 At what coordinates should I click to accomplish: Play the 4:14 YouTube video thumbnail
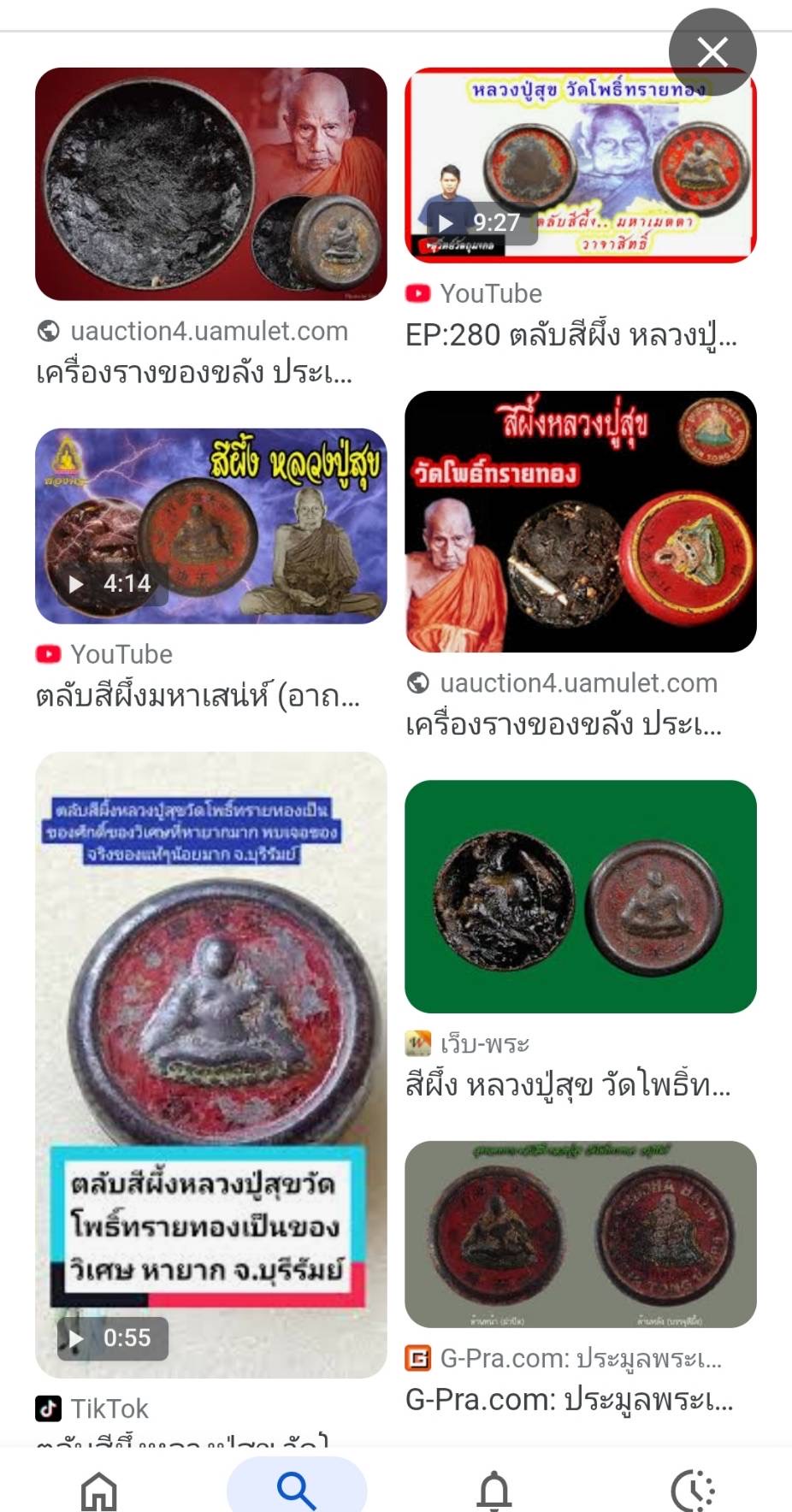pyautogui.click(x=210, y=526)
